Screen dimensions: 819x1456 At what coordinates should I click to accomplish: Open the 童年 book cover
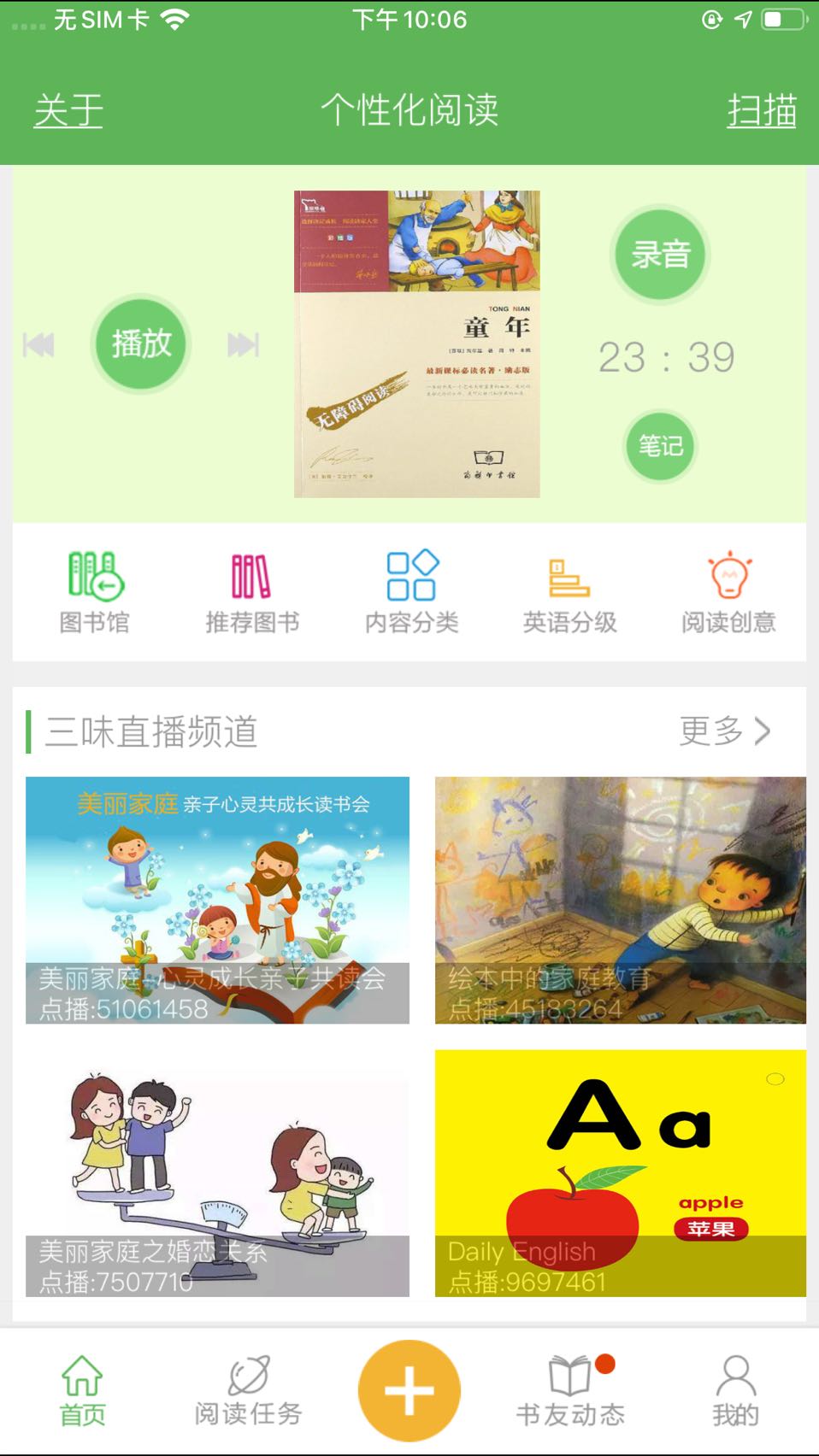pyautogui.click(x=417, y=343)
